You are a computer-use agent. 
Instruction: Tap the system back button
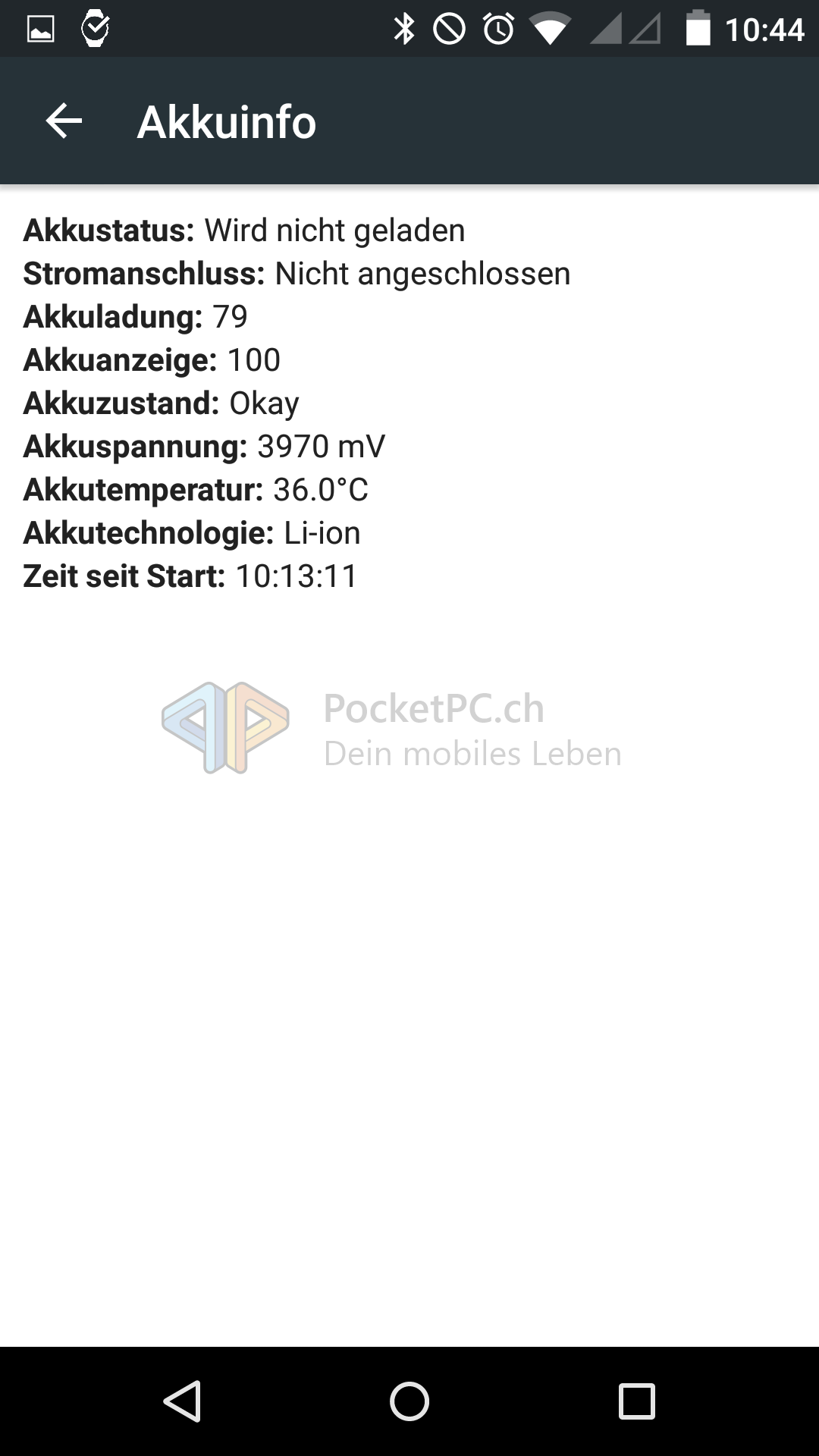pos(183,1401)
